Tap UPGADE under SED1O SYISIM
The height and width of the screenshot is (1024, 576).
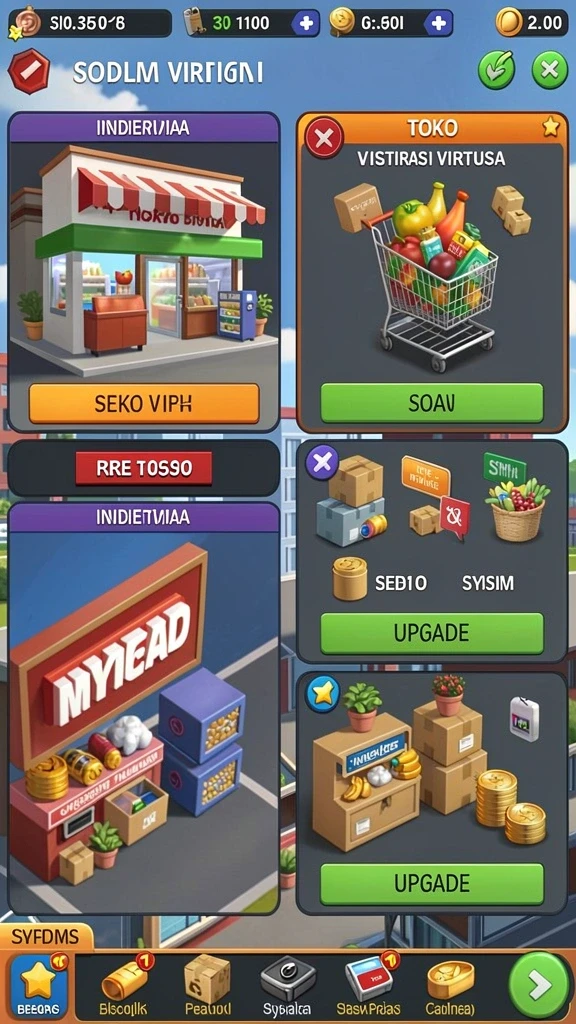[x=432, y=633]
